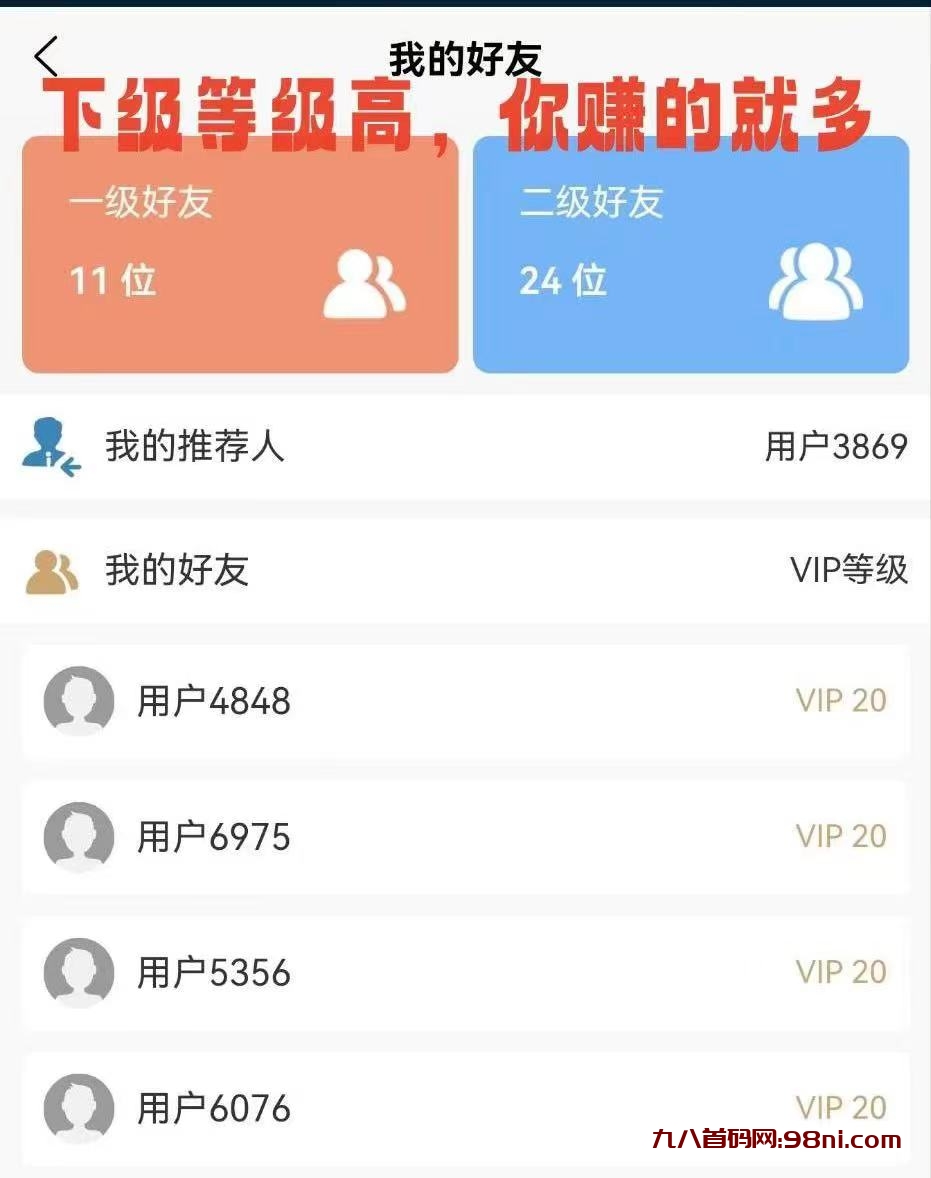The height and width of the screenshot is (1178, 931).
Task: Tap the back chevron at top left
Action: (x=46, y=55)
